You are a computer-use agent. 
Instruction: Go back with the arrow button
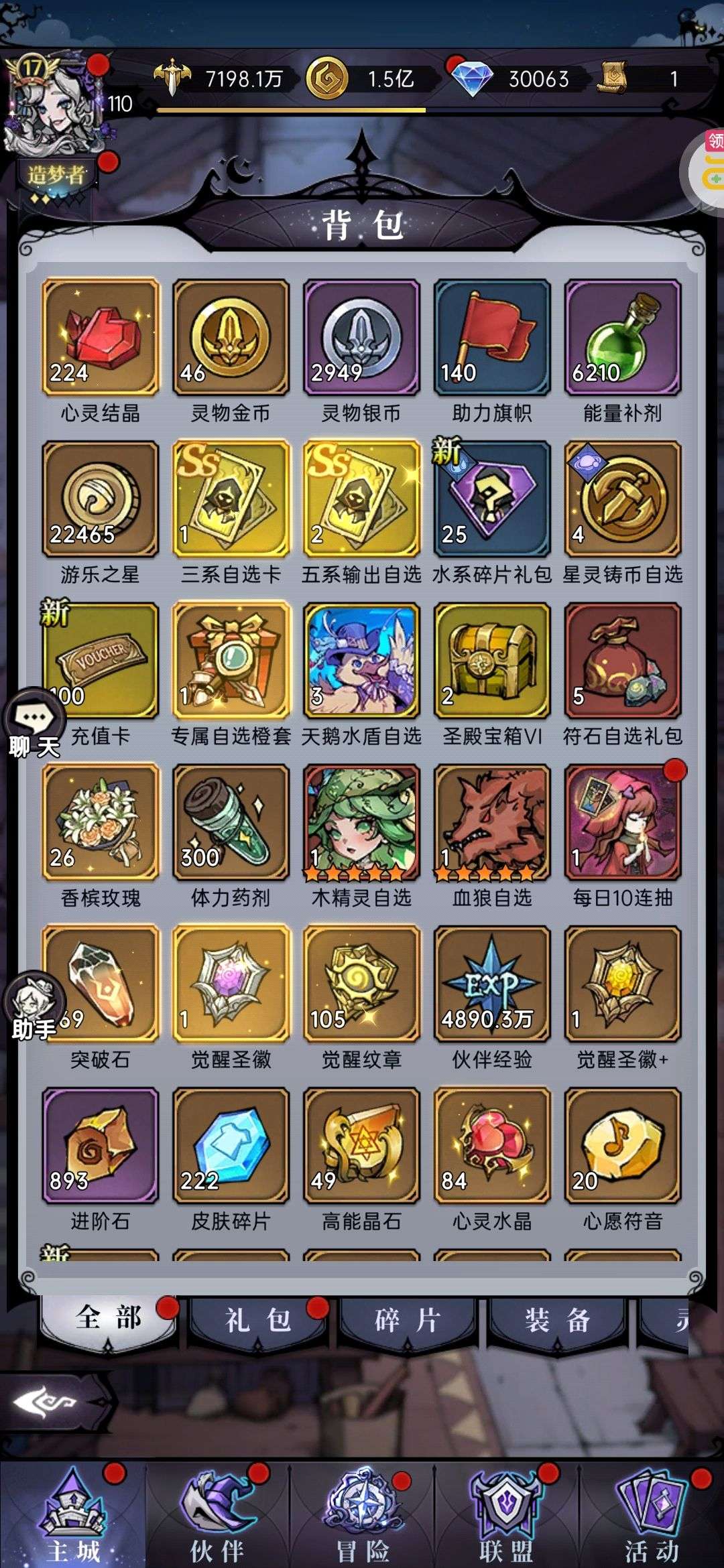click(48, 1402)
